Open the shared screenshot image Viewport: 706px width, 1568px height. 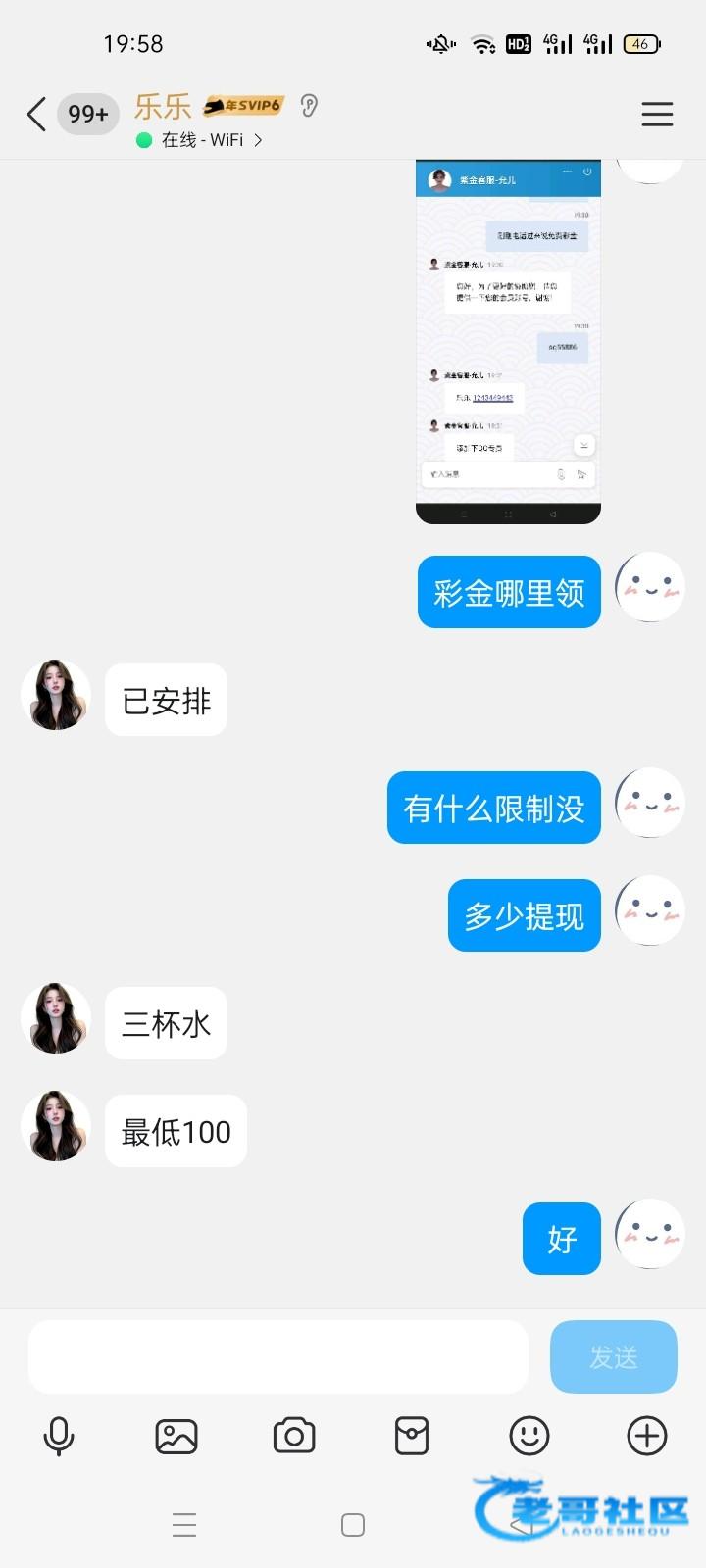point(508,341)
